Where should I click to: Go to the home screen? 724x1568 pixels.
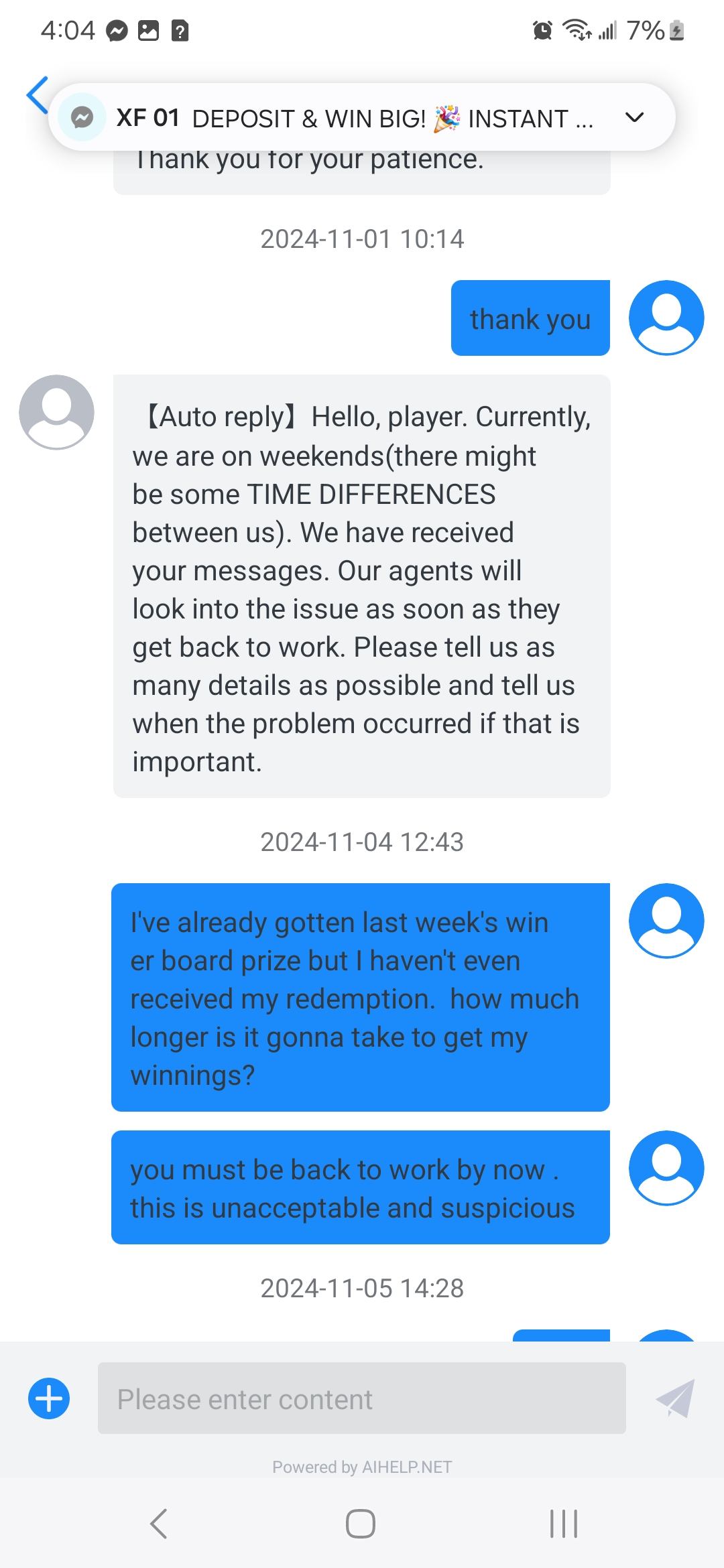click(361, 1524)
